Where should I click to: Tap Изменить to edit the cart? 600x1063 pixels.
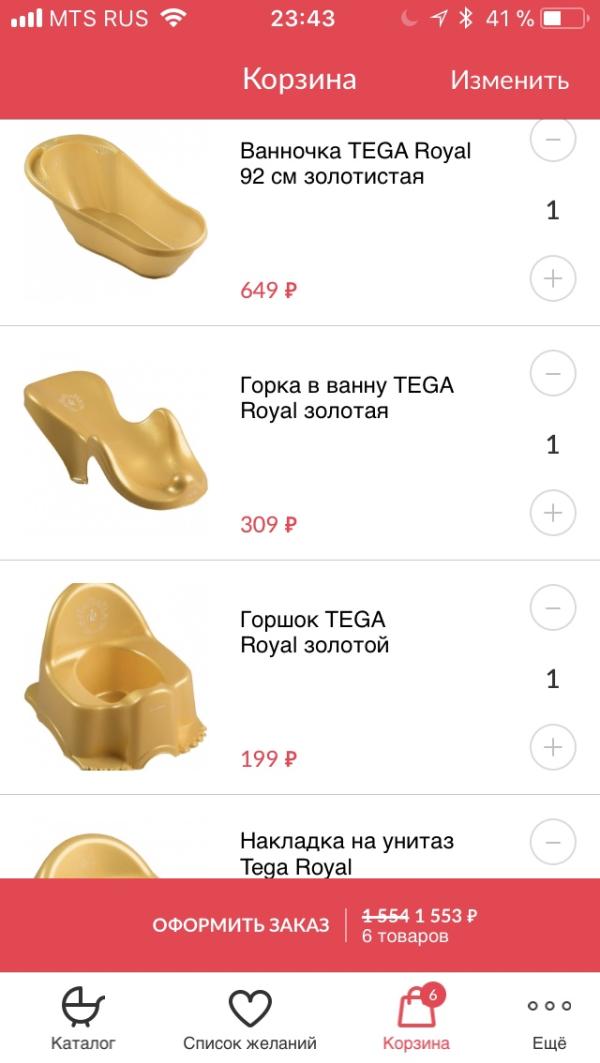[x=509, y=80]
